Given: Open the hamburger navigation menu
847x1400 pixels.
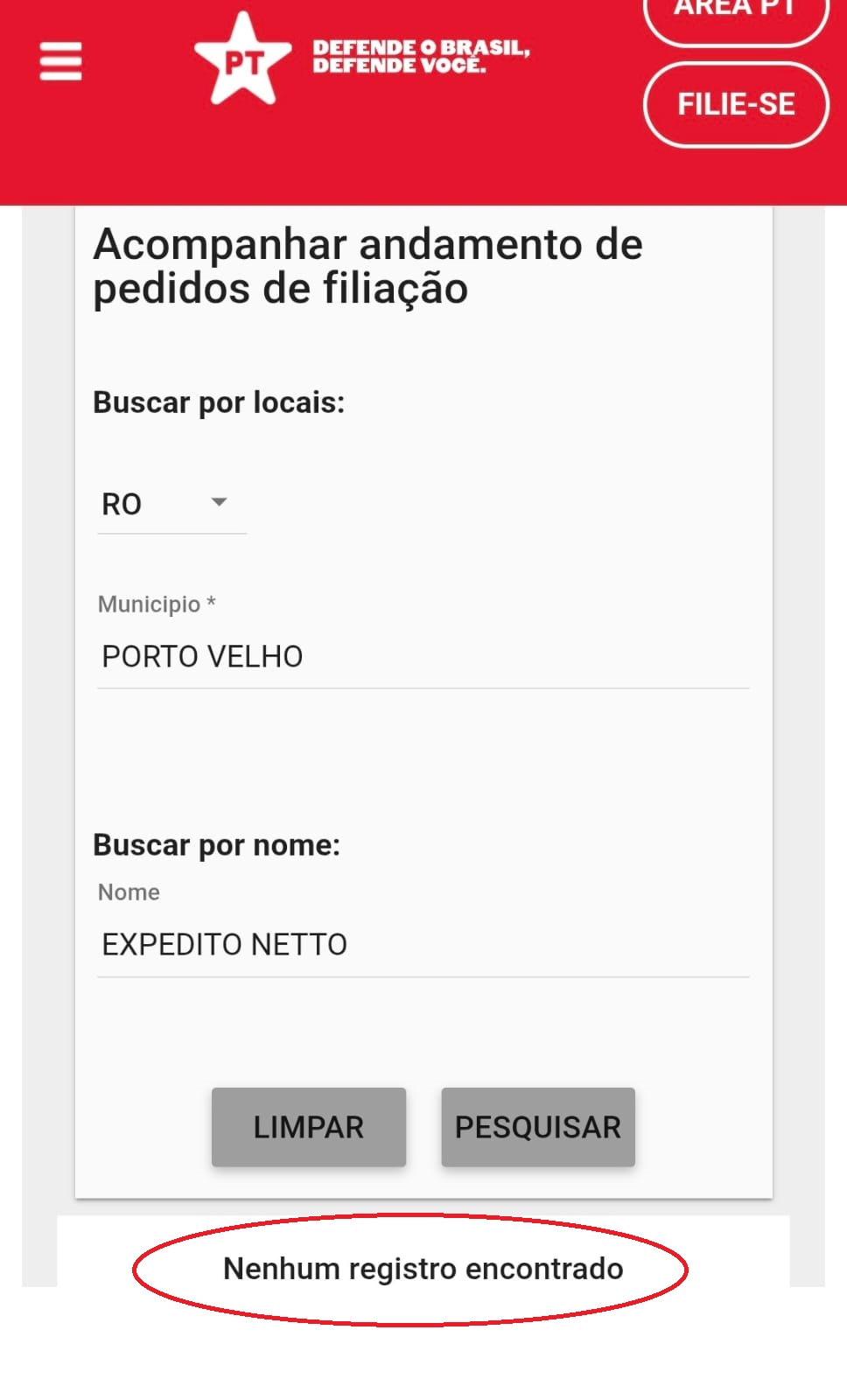Looking at the screenshot, I should tap(60, 62).
